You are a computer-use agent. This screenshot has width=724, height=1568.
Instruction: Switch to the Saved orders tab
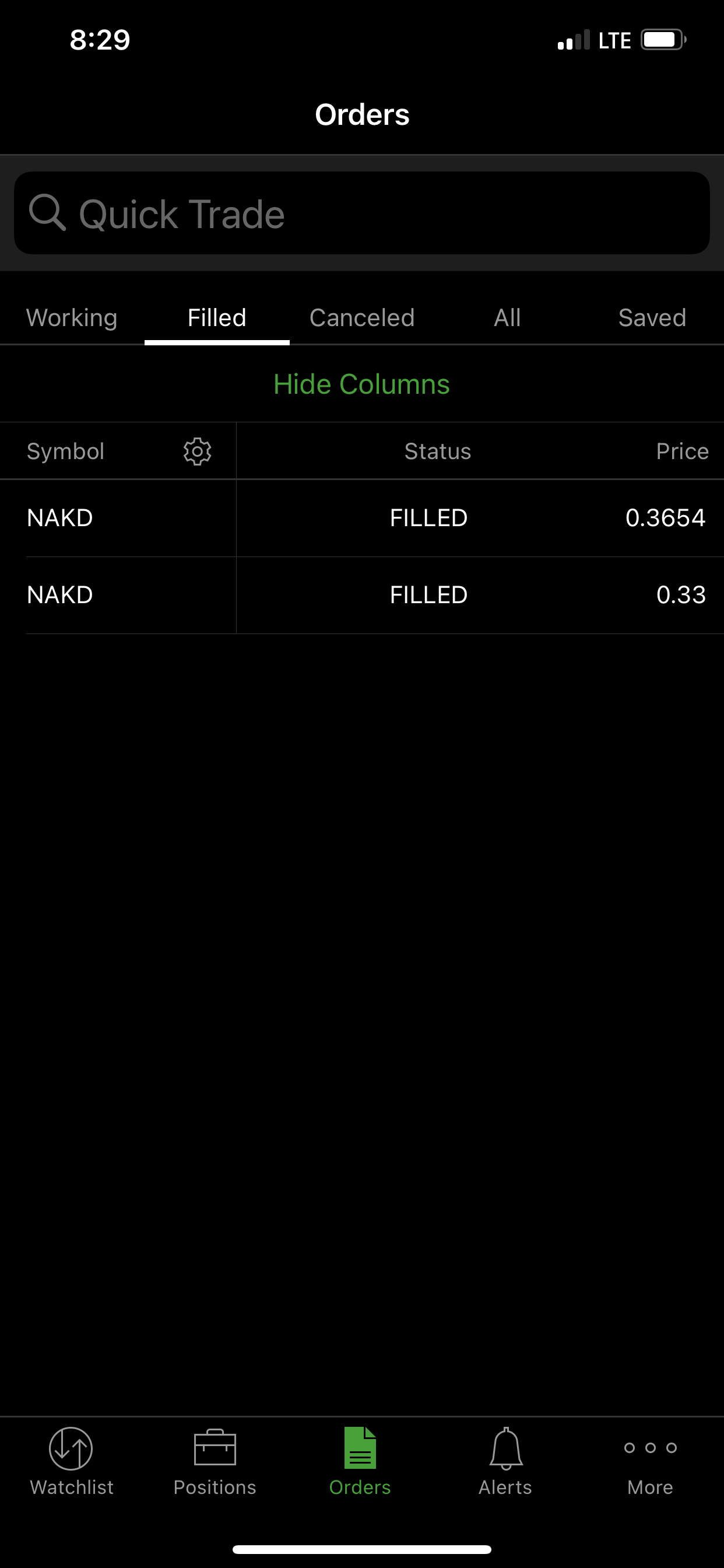click(x=652, y=318)
